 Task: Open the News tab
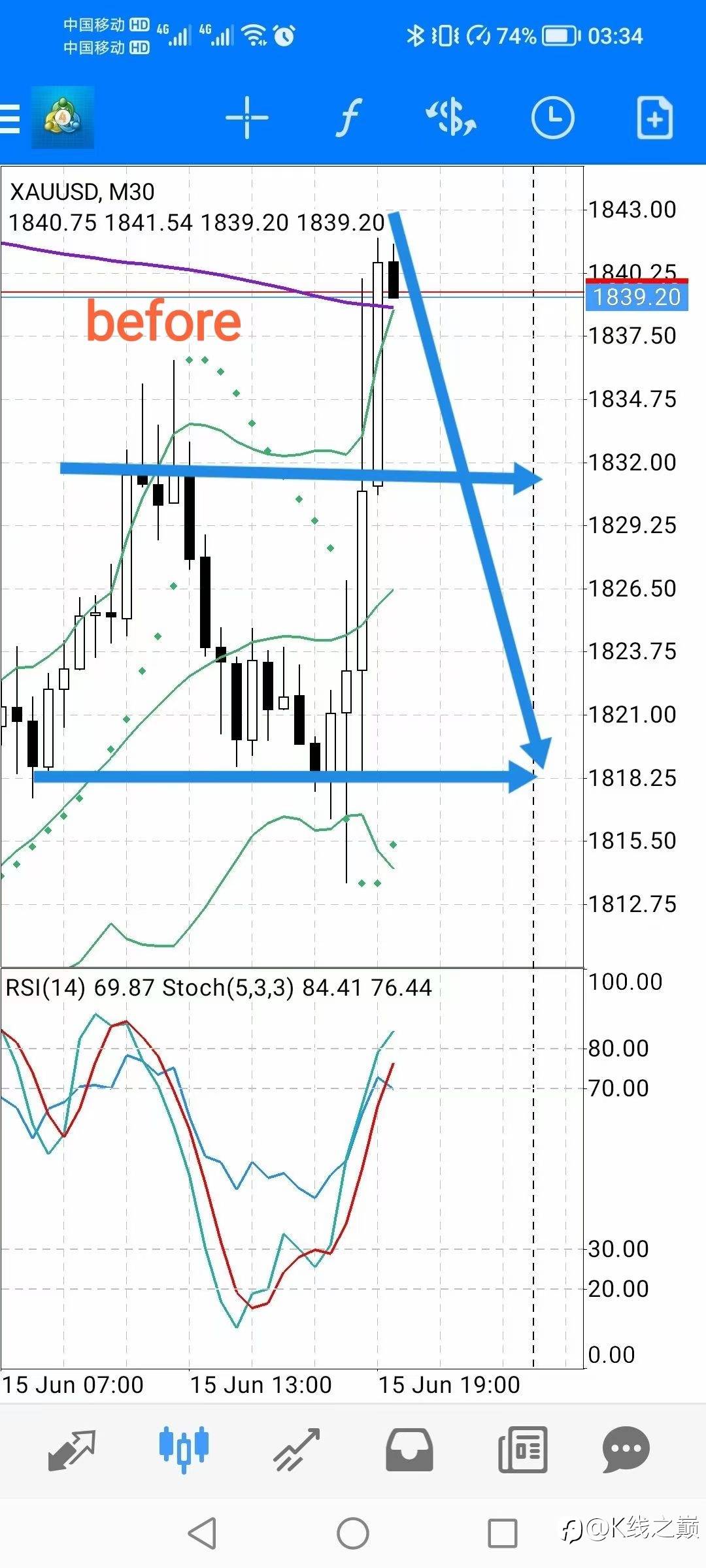522,1450
